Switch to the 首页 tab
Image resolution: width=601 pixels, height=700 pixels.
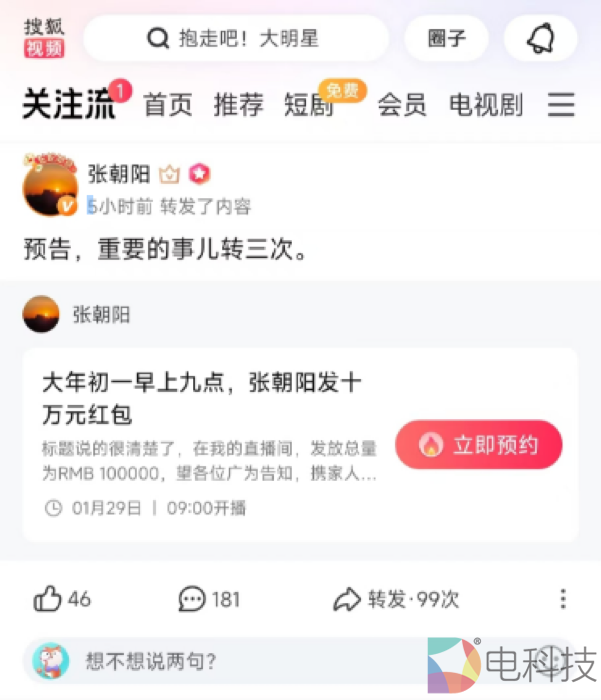point(168,104)
